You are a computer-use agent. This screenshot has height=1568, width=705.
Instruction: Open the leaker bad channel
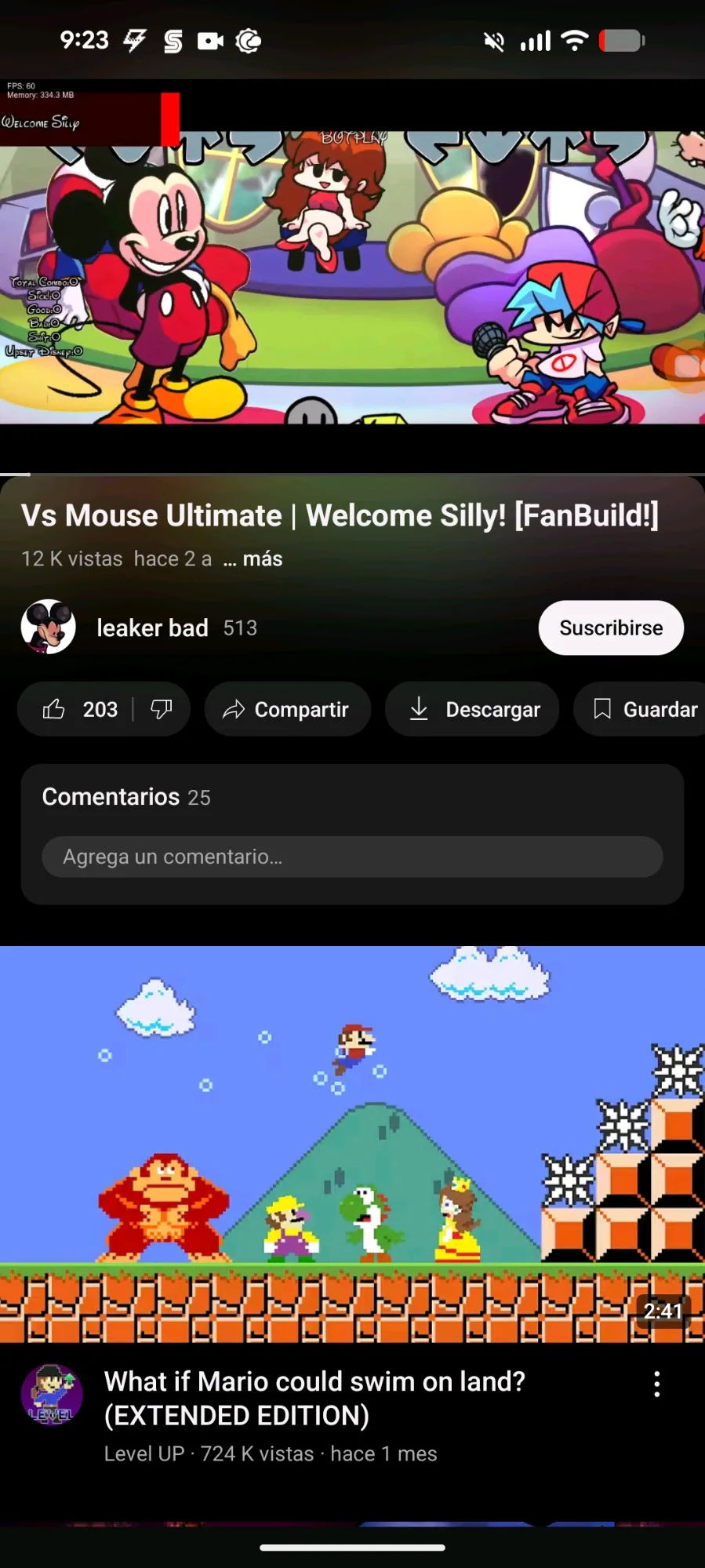[x=152, y=628]
